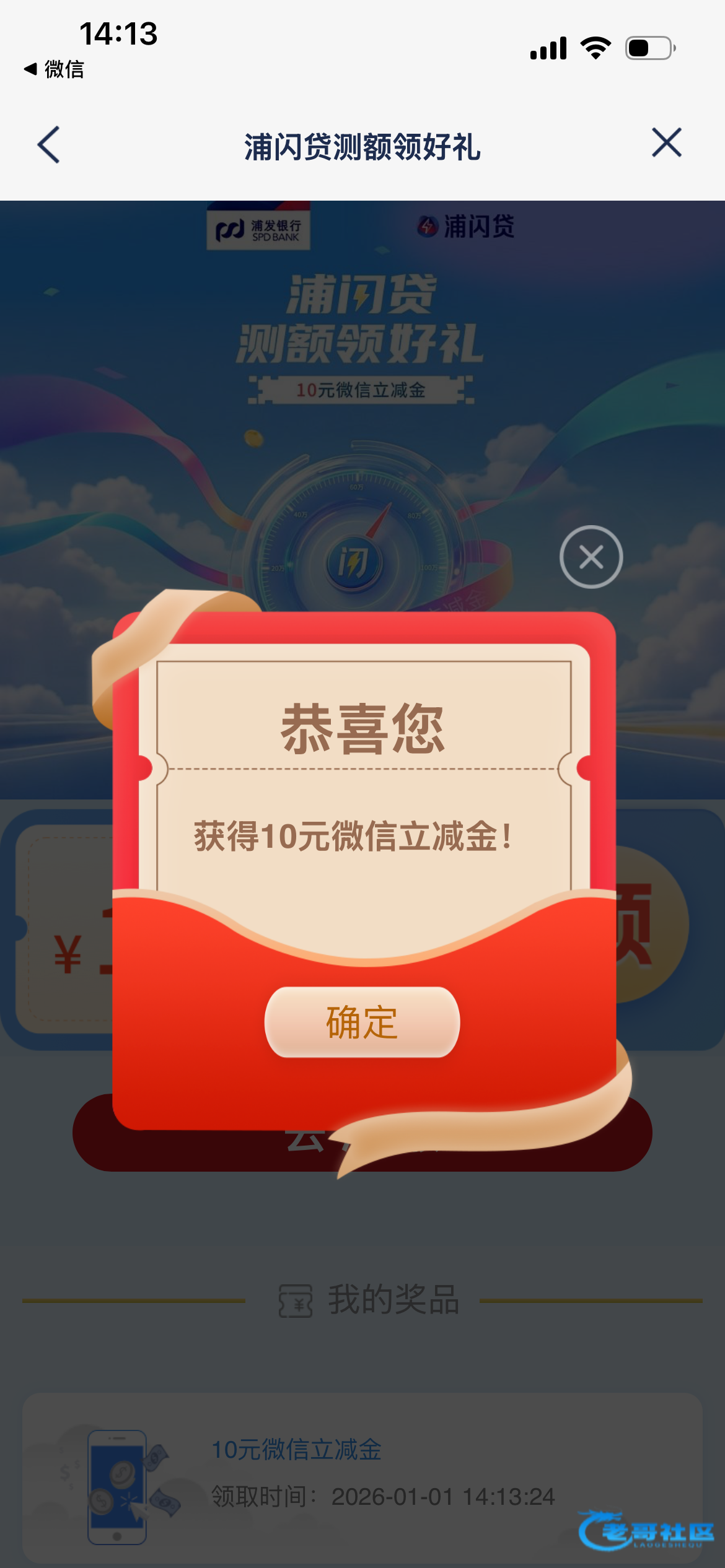The image size is (725, 1568).
Task: Go back using the top-left arrow
Action: pos(49,145)
